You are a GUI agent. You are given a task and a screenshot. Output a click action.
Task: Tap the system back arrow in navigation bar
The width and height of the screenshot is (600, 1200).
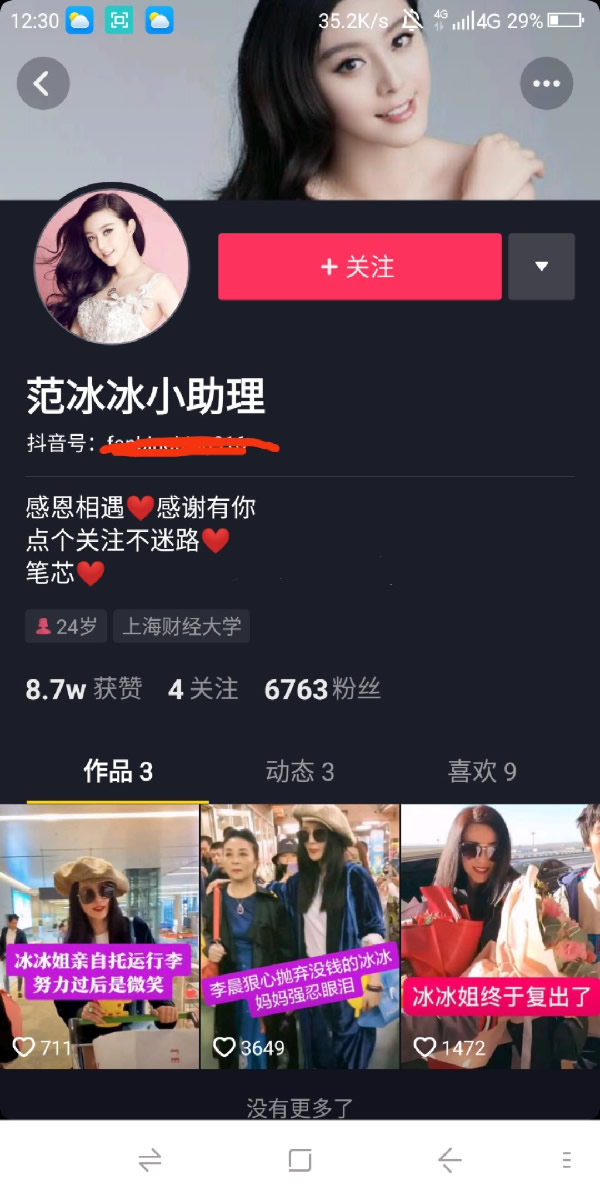(450, 1160)
